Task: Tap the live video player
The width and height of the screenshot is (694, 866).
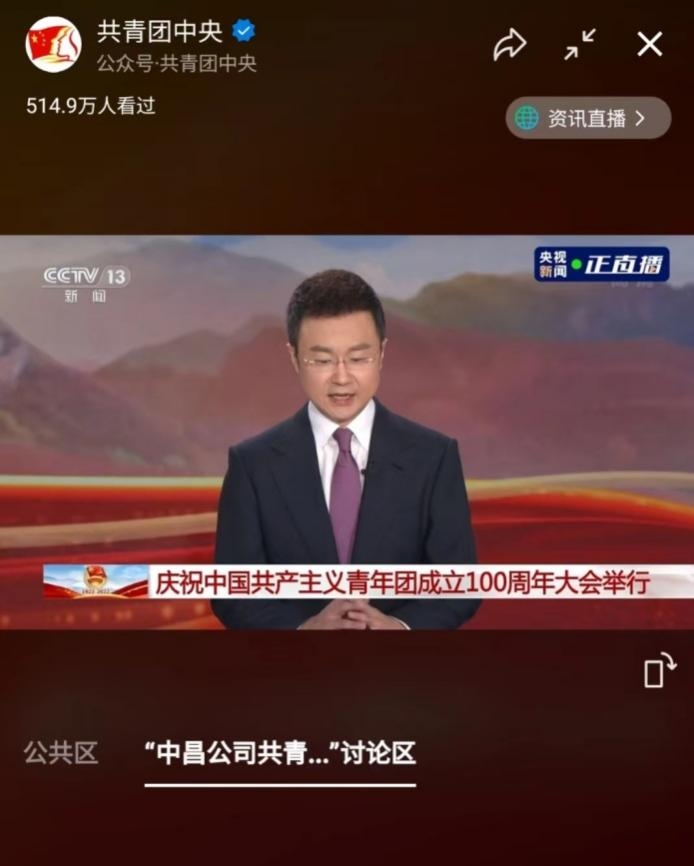Action: pos(347,432)
